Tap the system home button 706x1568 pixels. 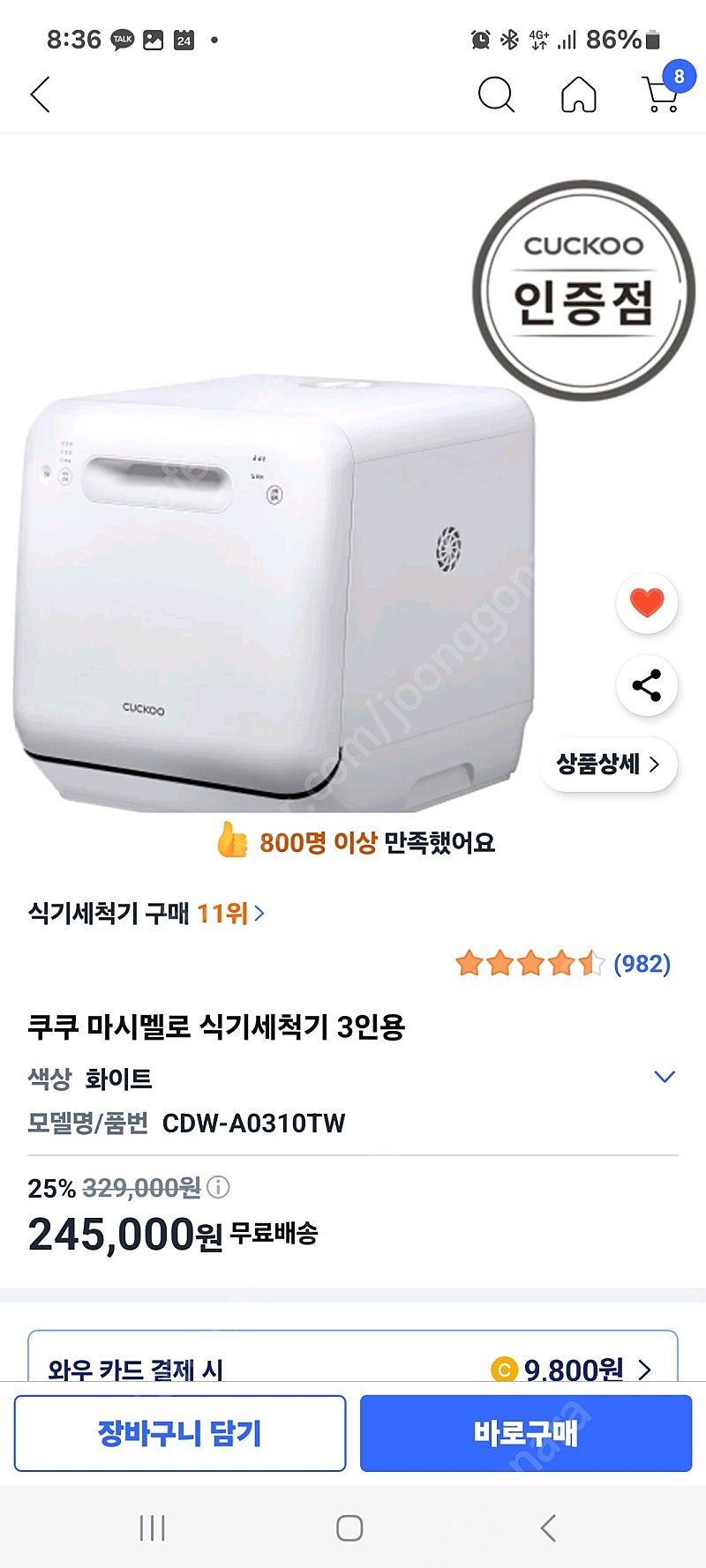pos(349,1527)
